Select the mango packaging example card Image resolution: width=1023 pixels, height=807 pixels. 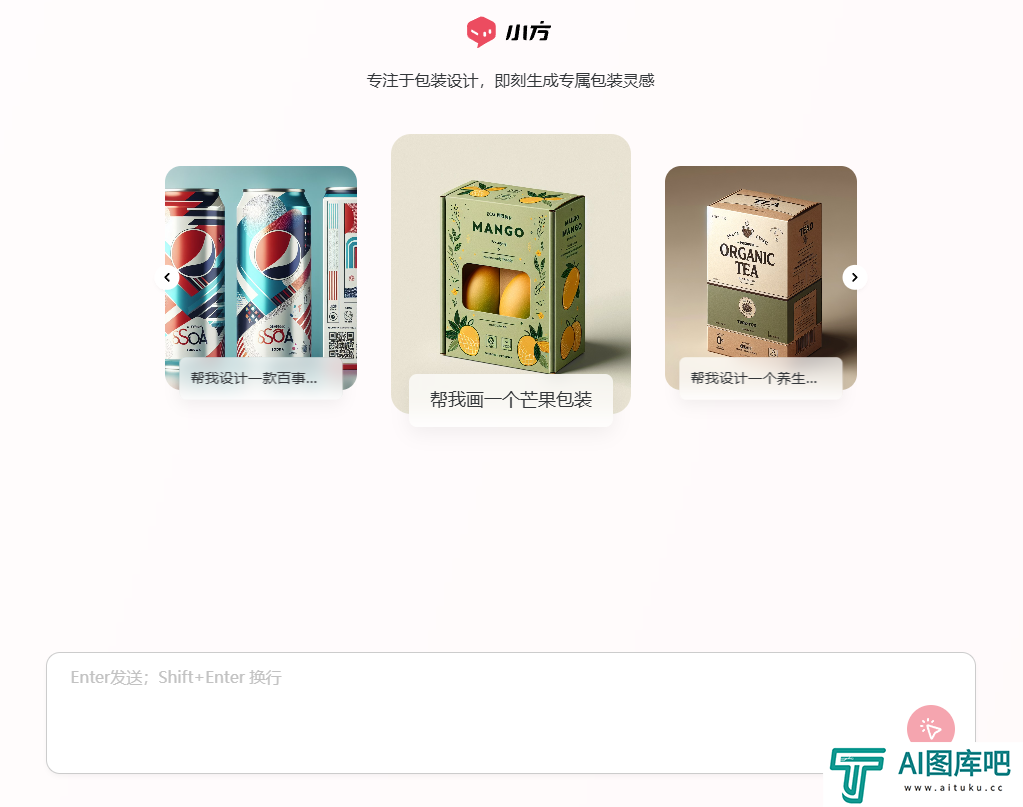tap(510, 275)
